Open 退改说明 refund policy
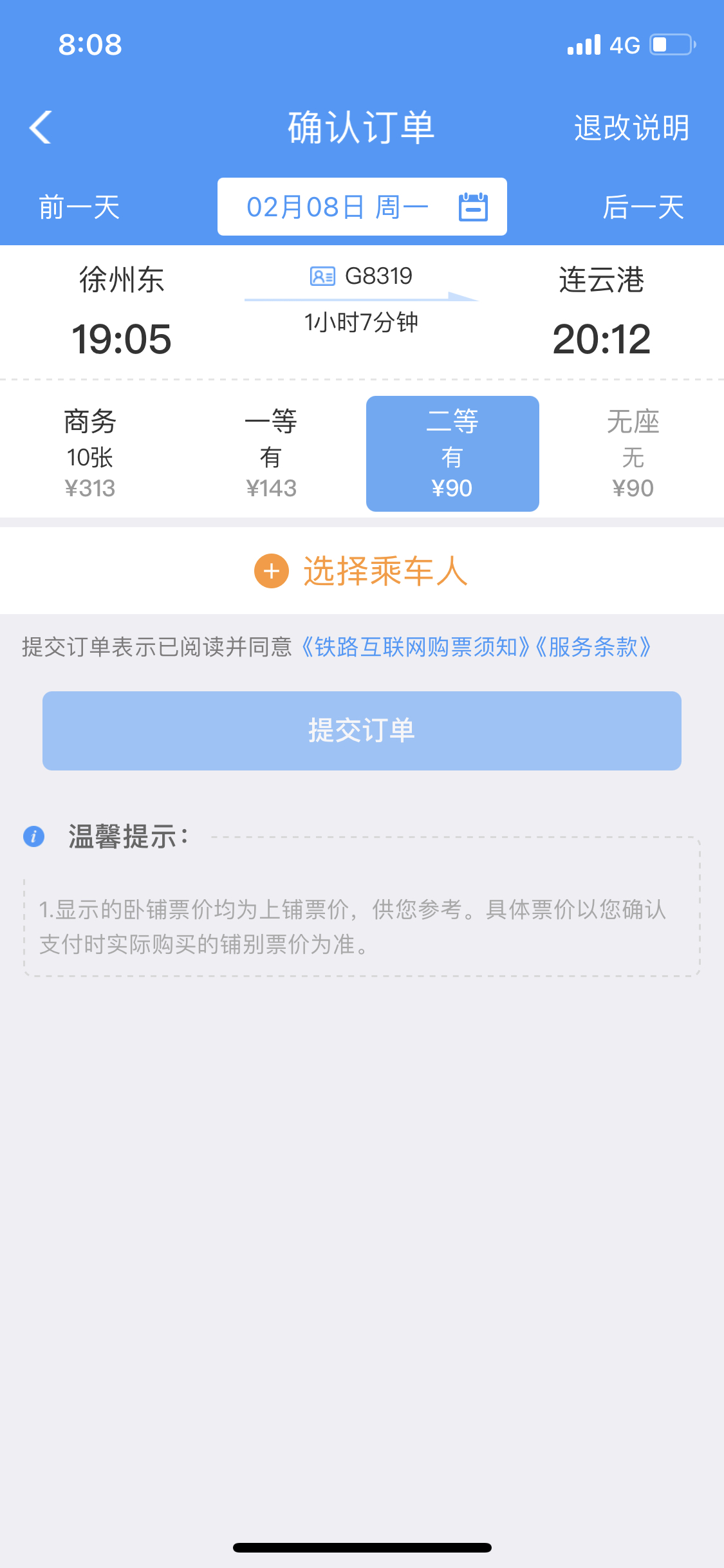 [631, 127]
